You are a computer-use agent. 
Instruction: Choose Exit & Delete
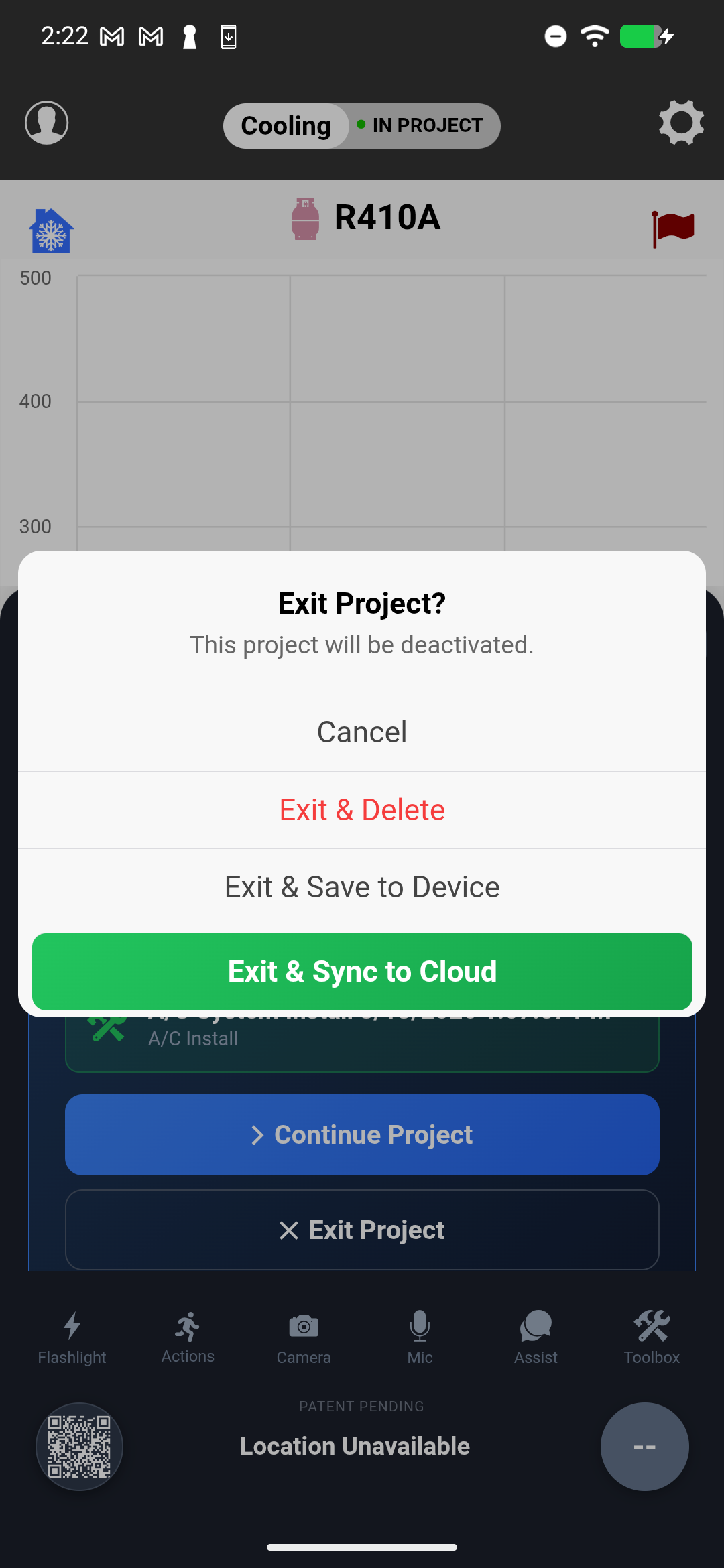[x=362, y=809]
